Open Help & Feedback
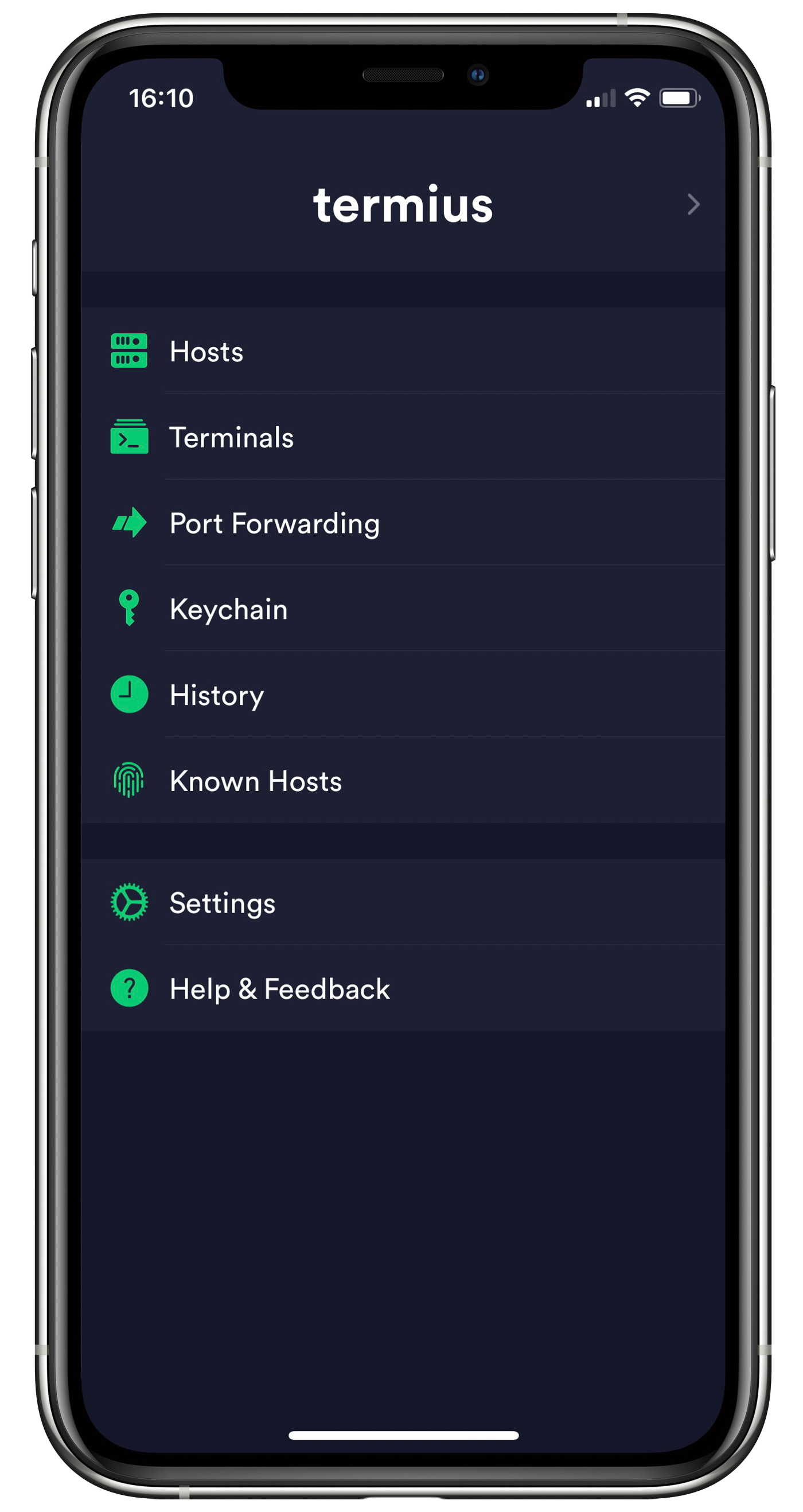803x1512 pixels. 403,988
